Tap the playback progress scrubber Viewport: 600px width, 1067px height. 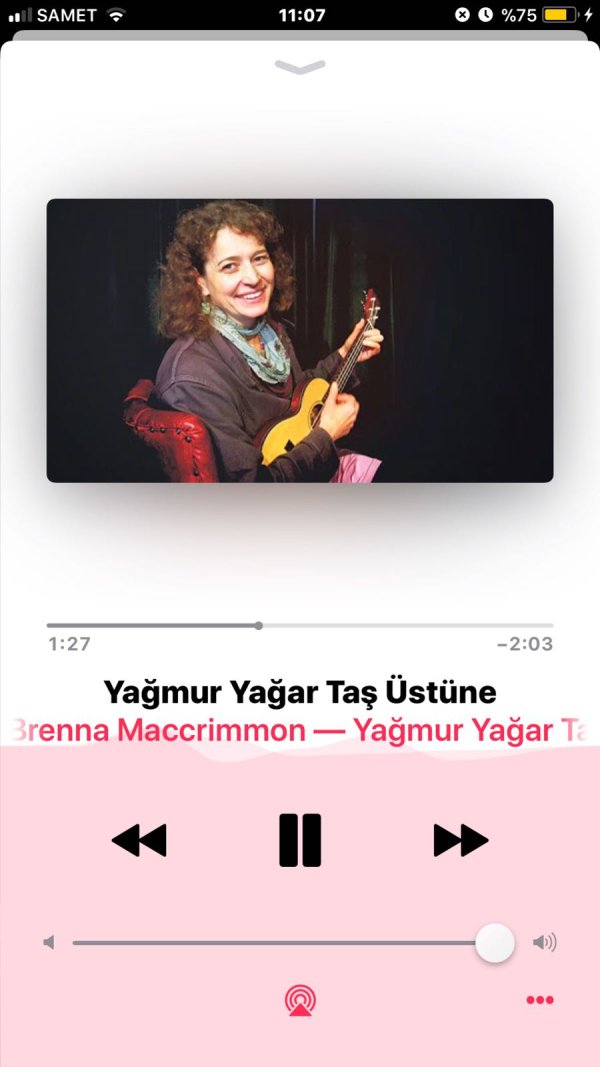tap(258, 626)
